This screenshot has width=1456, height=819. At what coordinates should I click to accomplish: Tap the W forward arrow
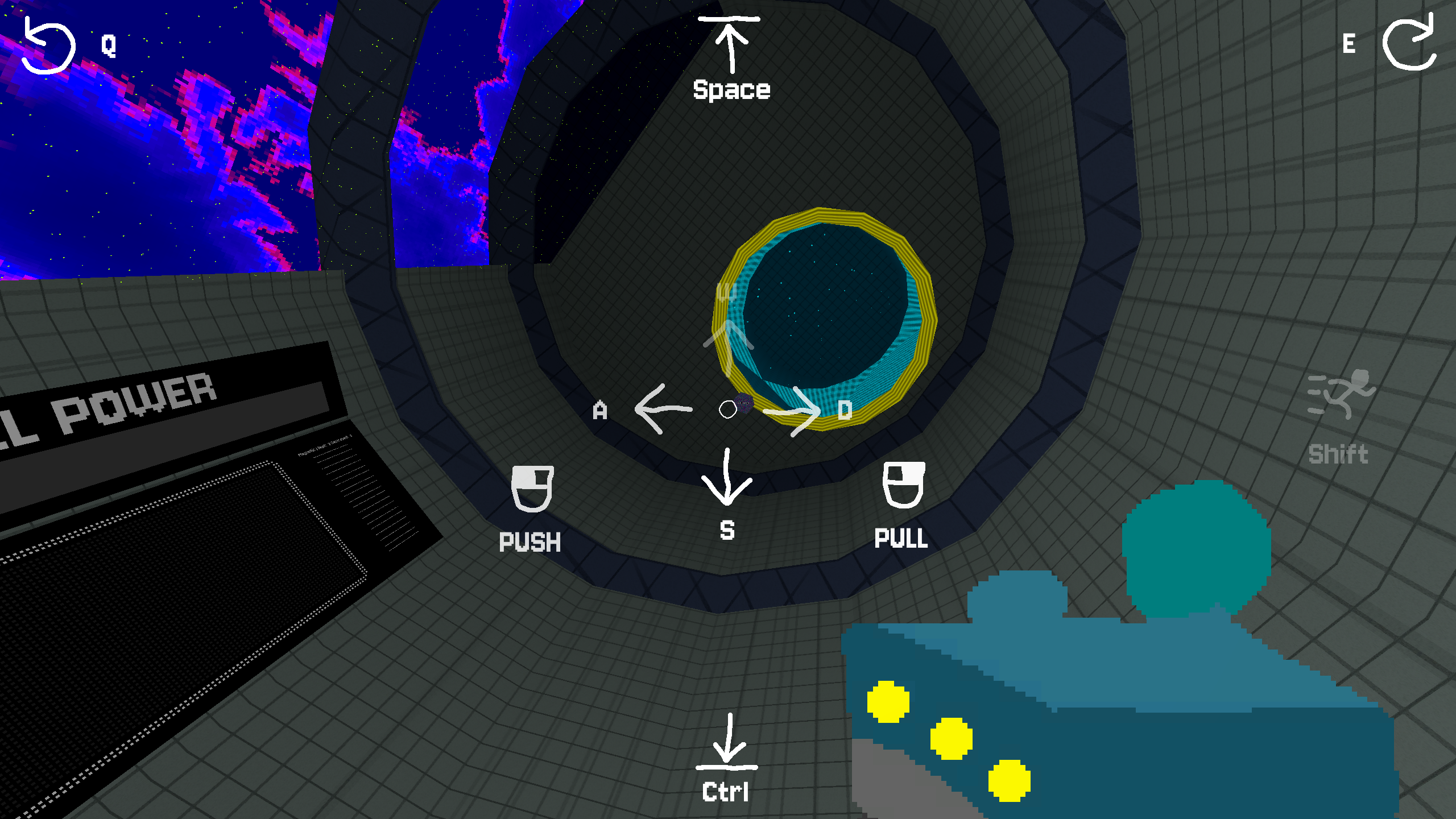click(729, 348)
